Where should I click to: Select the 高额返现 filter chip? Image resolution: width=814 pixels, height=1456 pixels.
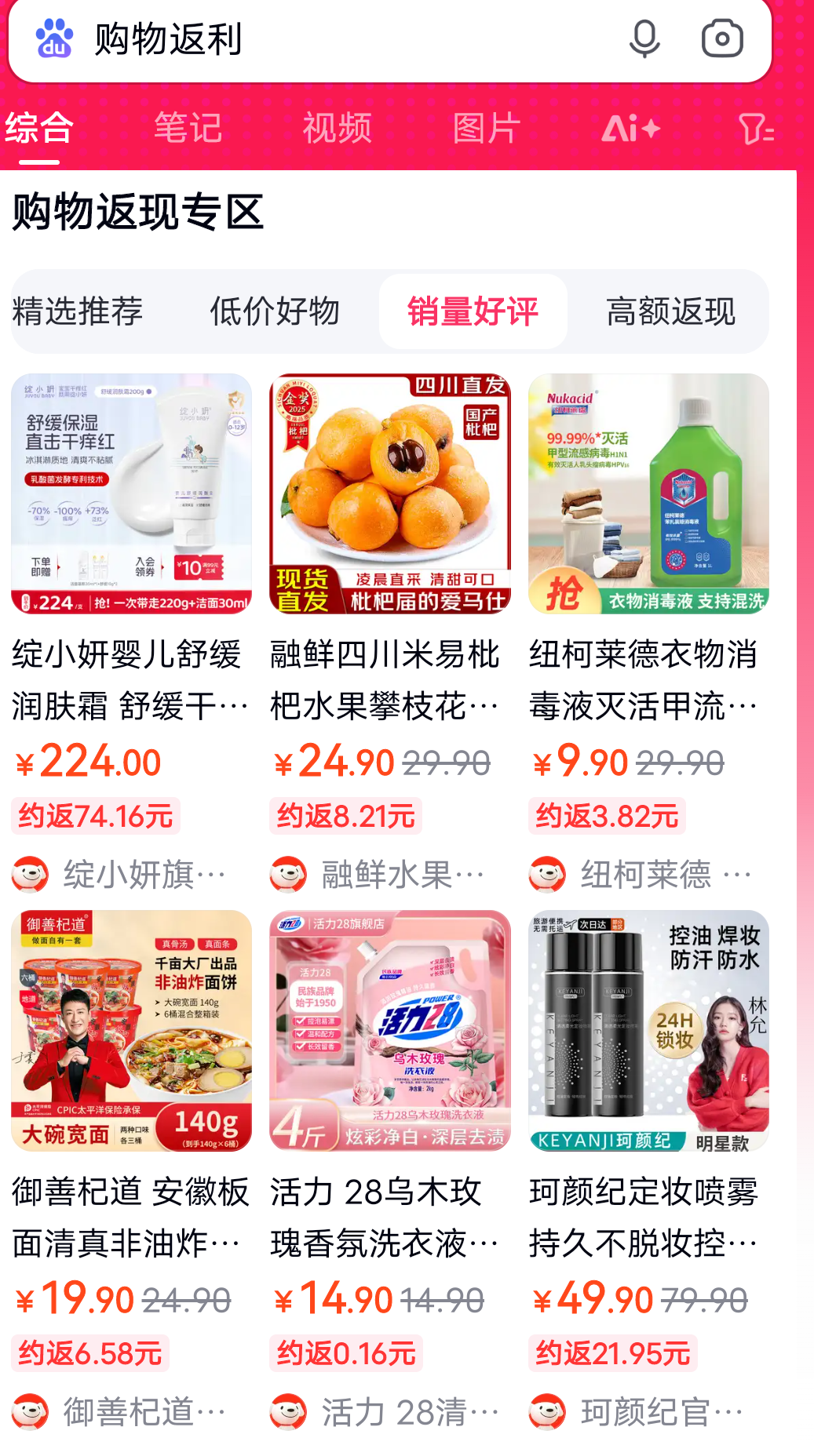click(672, 311)
